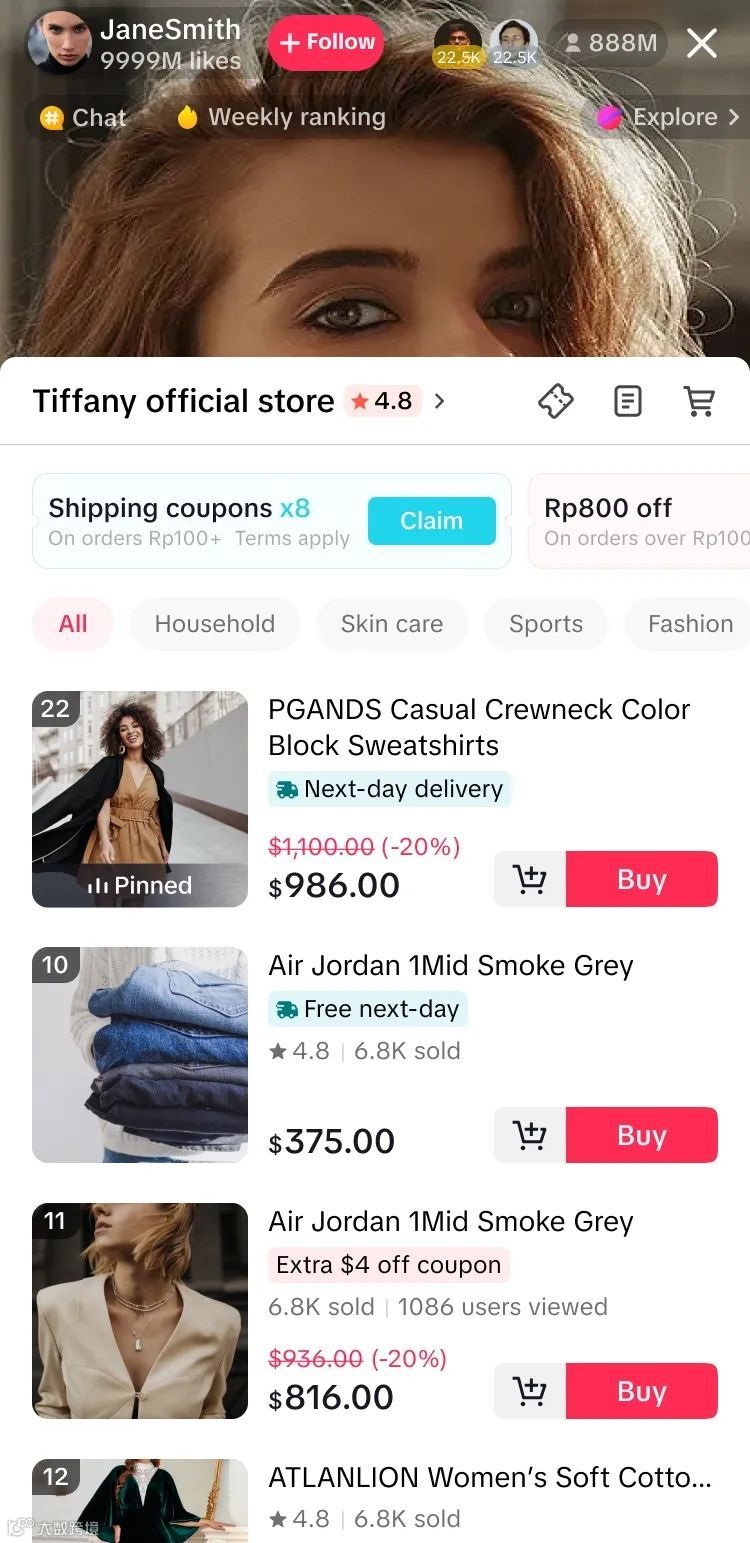
Task: Open the coupons ticket icon
Action: [x=555, y=401]
